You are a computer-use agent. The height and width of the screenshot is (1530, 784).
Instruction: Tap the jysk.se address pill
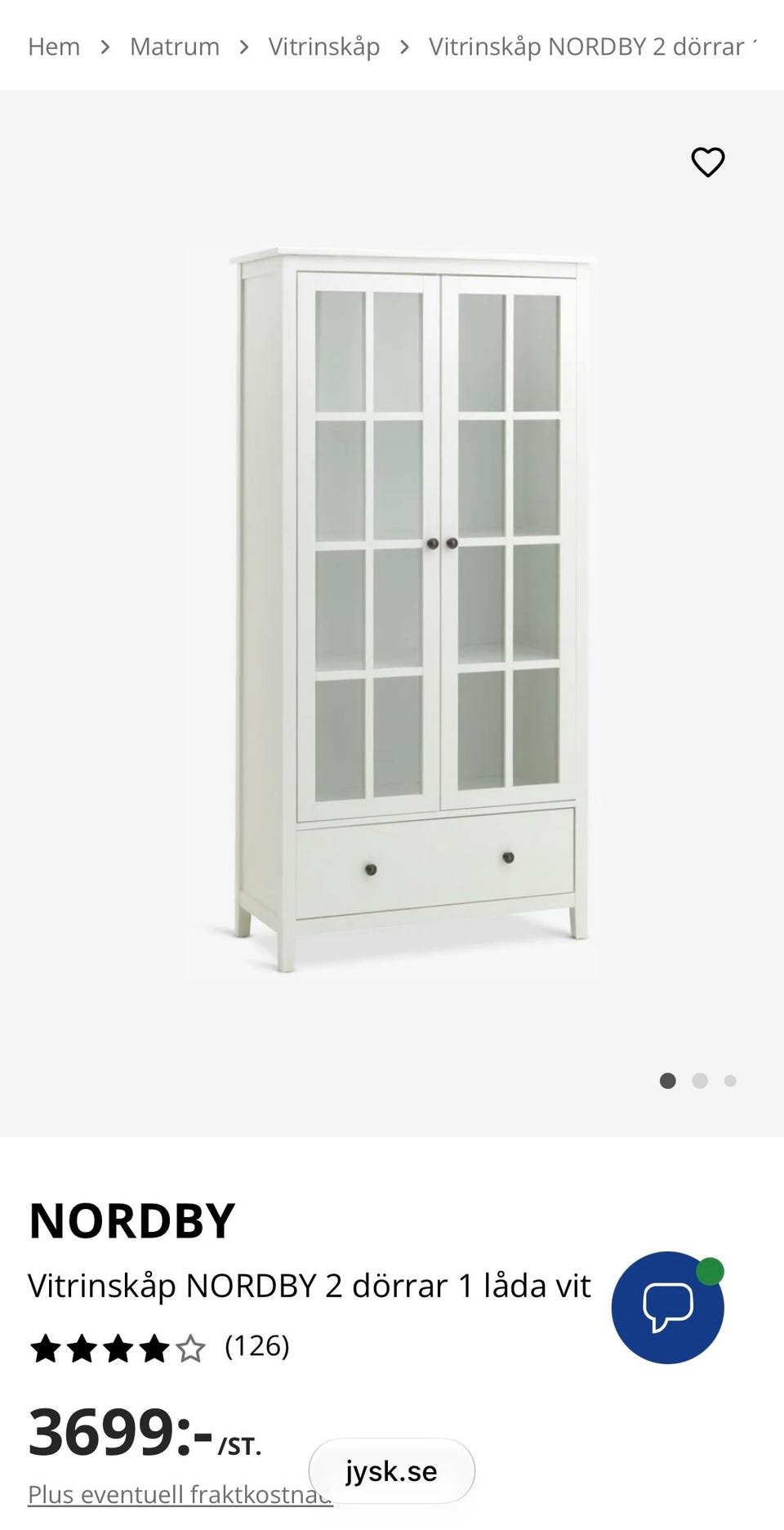(392, 1471)
